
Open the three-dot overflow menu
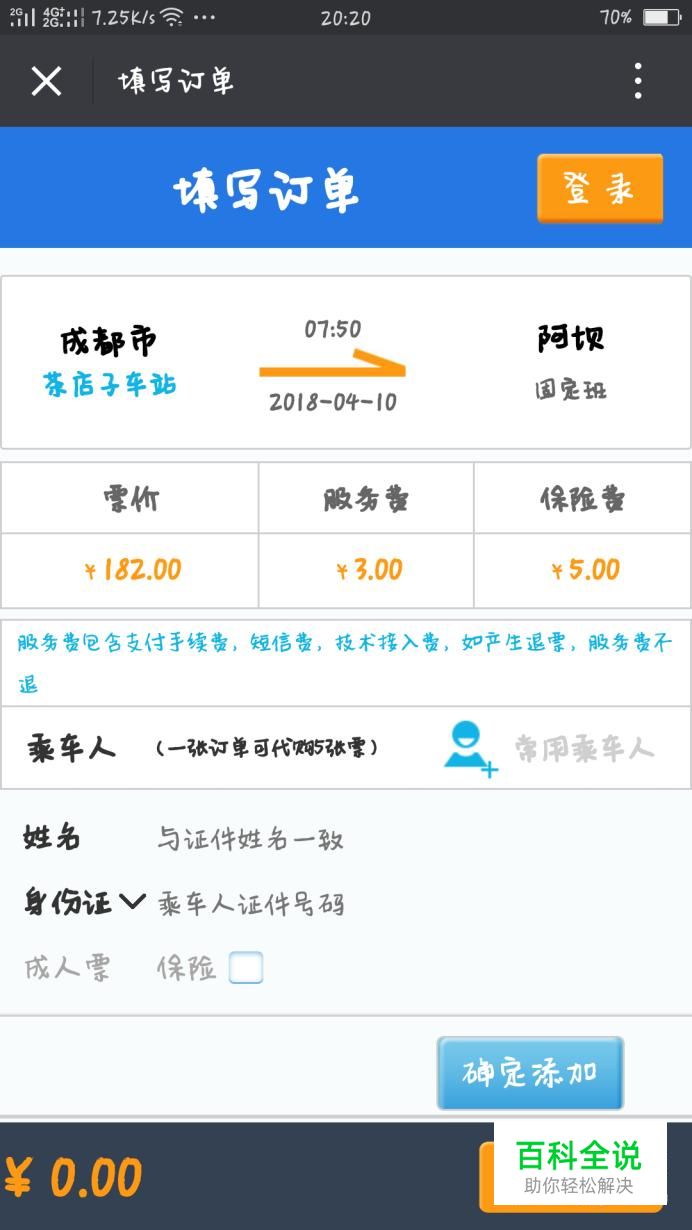coord(638,81)
